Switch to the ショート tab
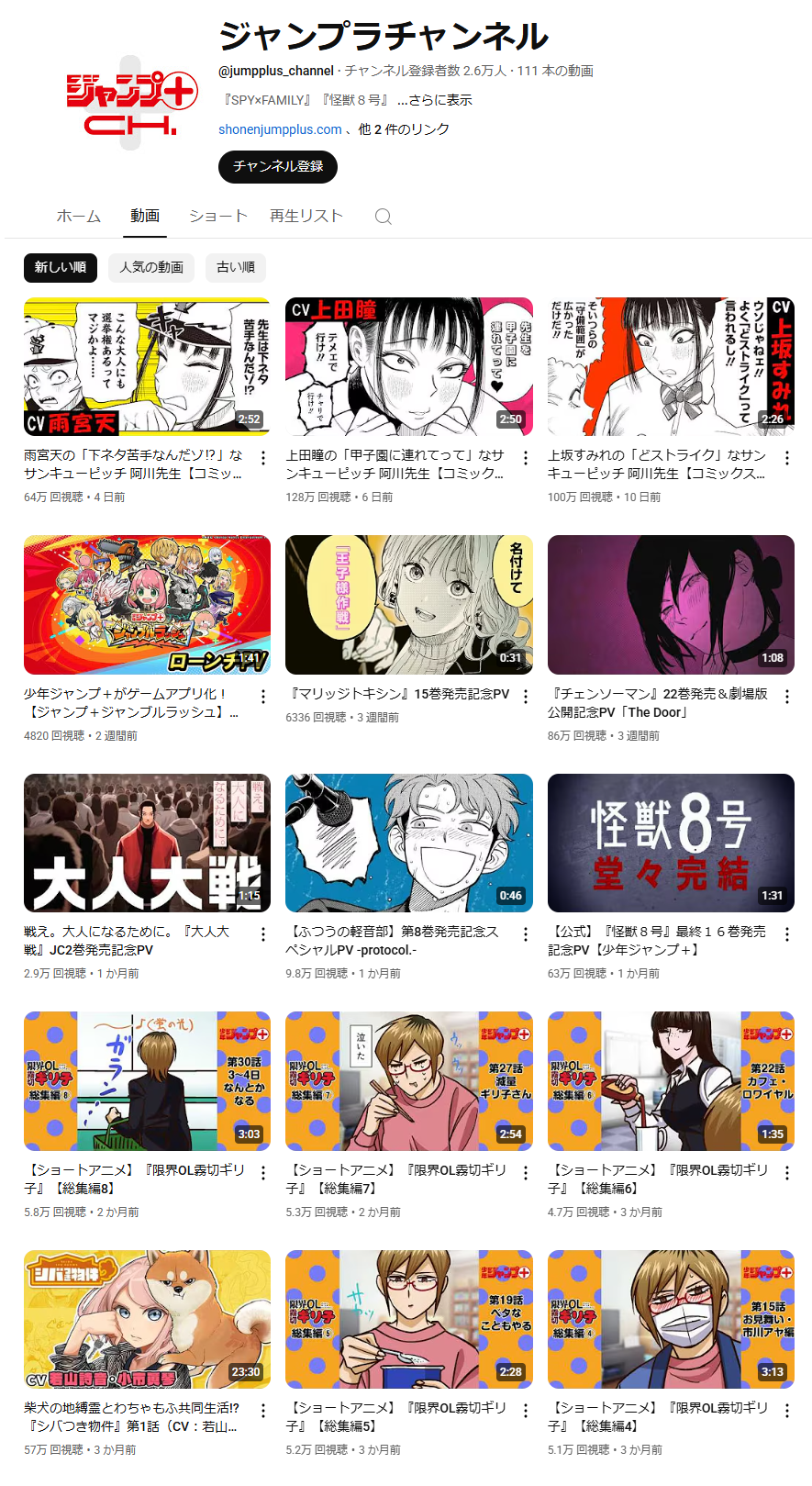The width and height of the screenshot is (812, 1486). (x=217, y=216)
